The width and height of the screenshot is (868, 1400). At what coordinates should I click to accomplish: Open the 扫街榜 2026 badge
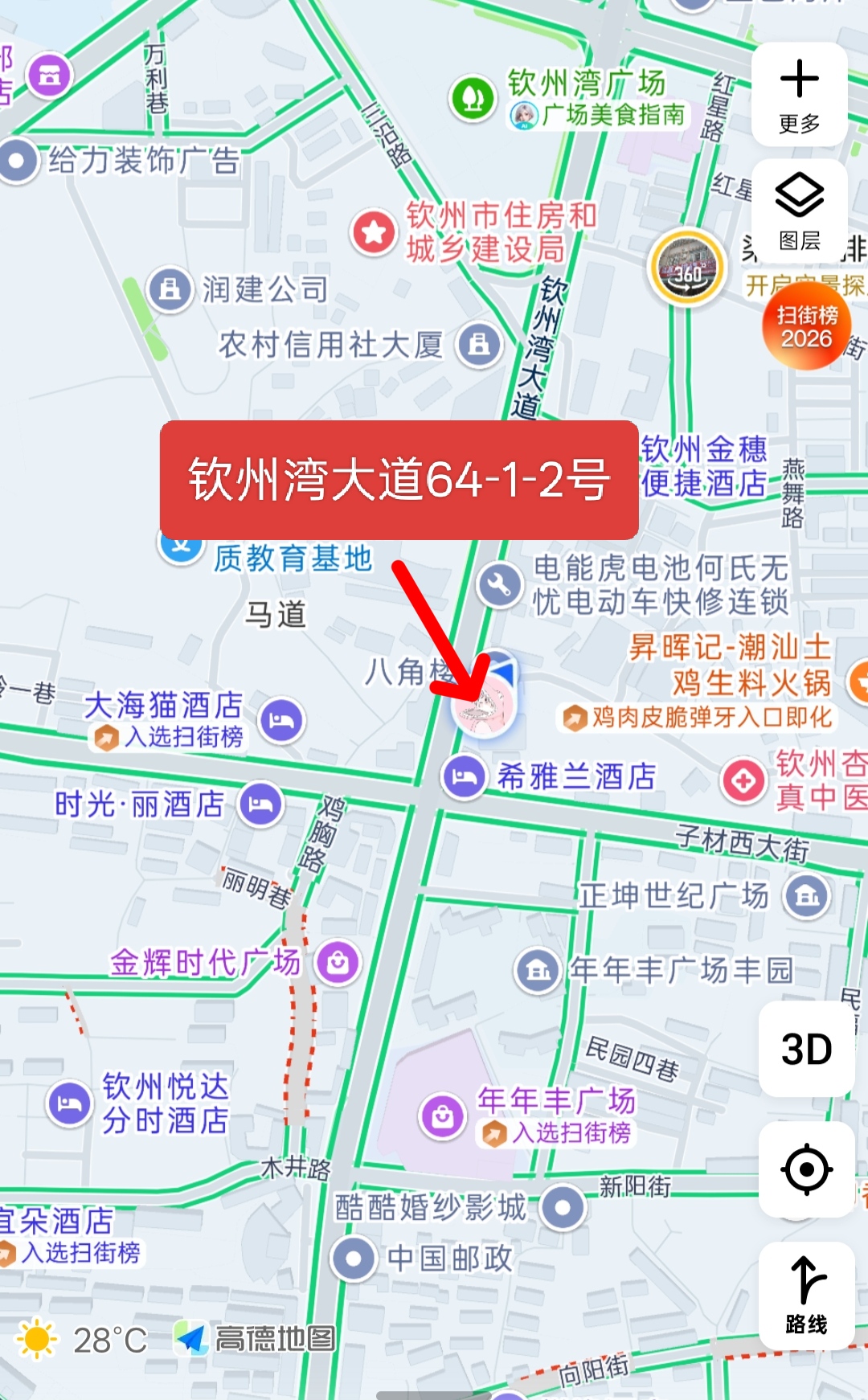[806, 326]
